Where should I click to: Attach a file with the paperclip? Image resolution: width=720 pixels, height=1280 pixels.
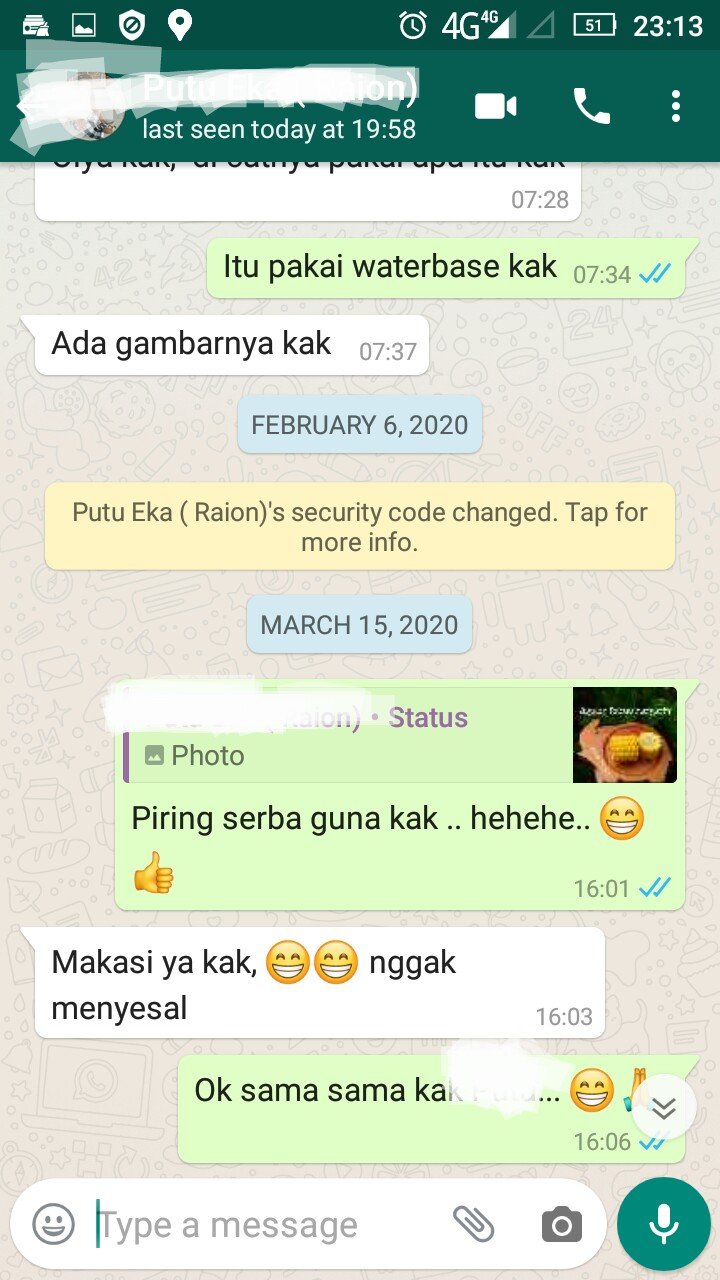[x=474, y=1224]
